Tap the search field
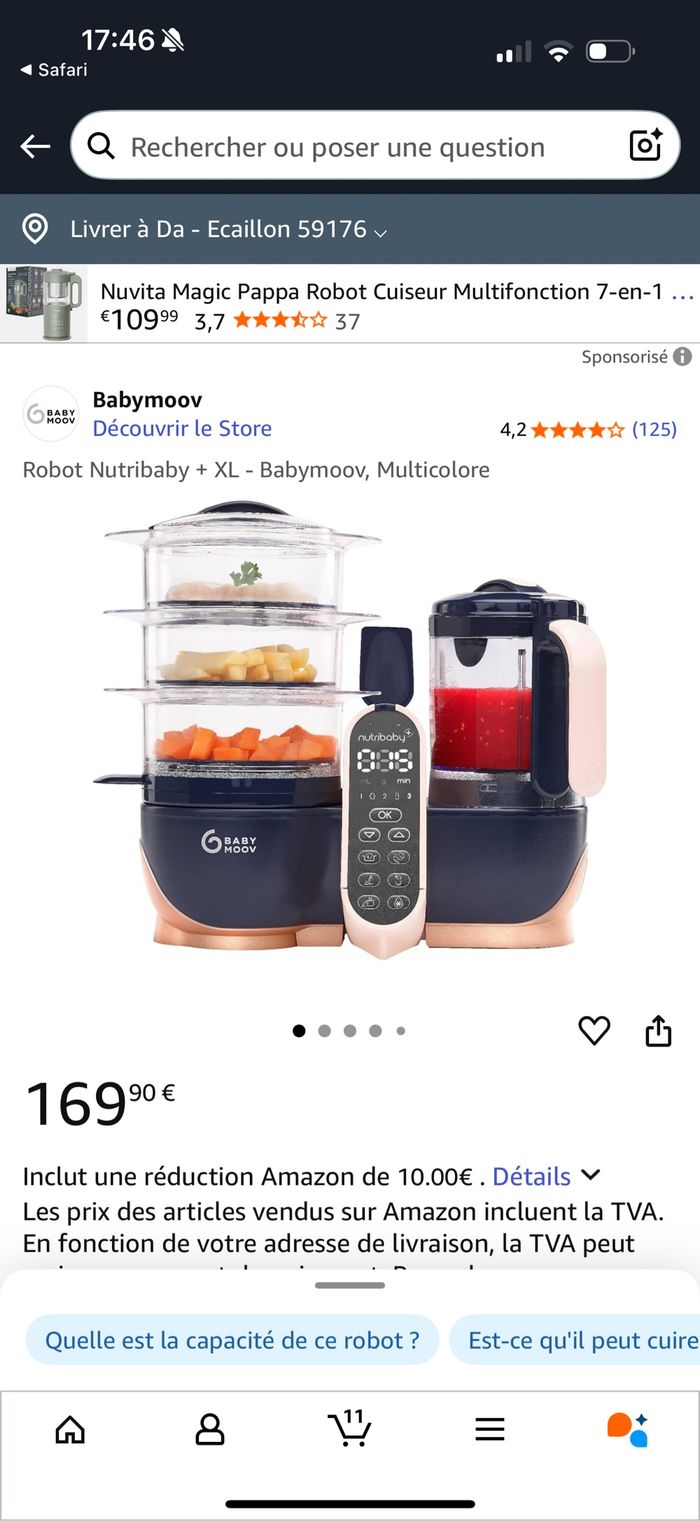 coord(340,147)
